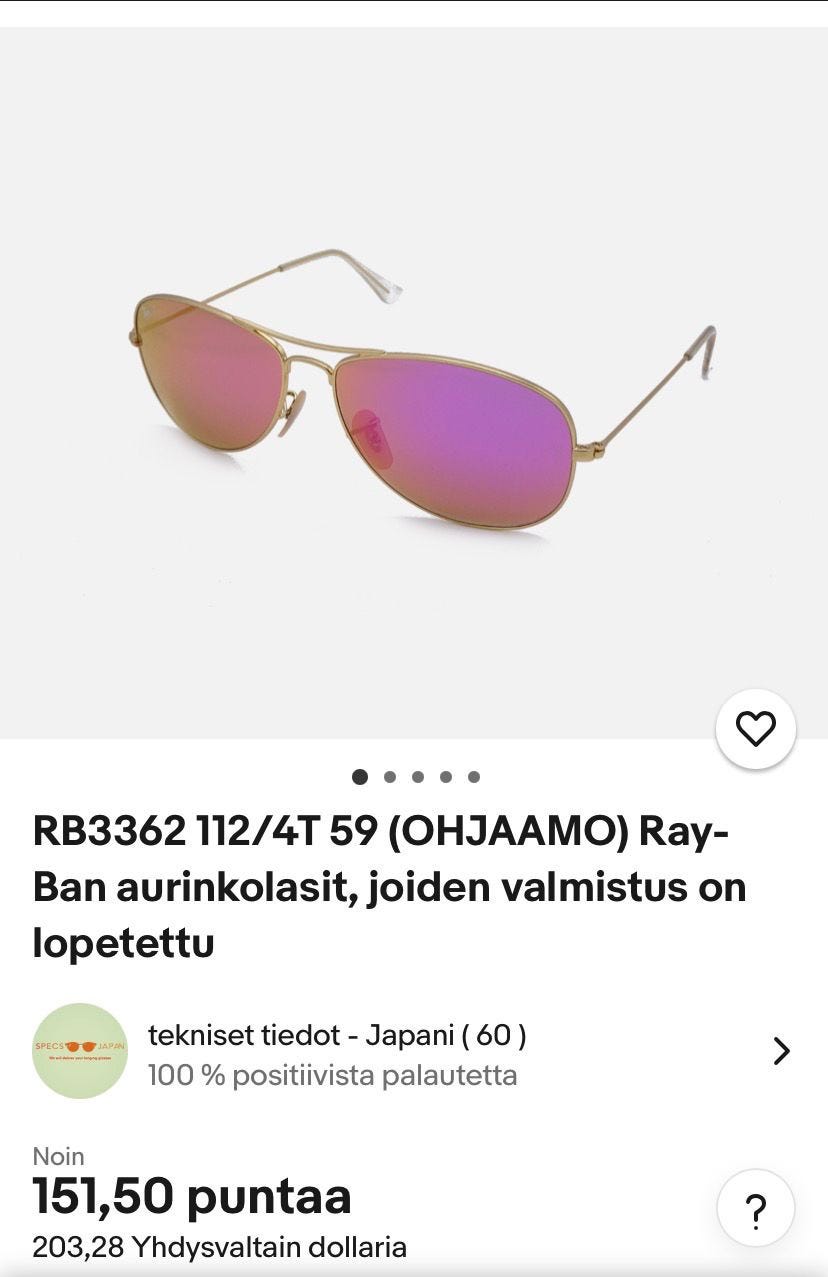Add this item to the watchlist

755,729
